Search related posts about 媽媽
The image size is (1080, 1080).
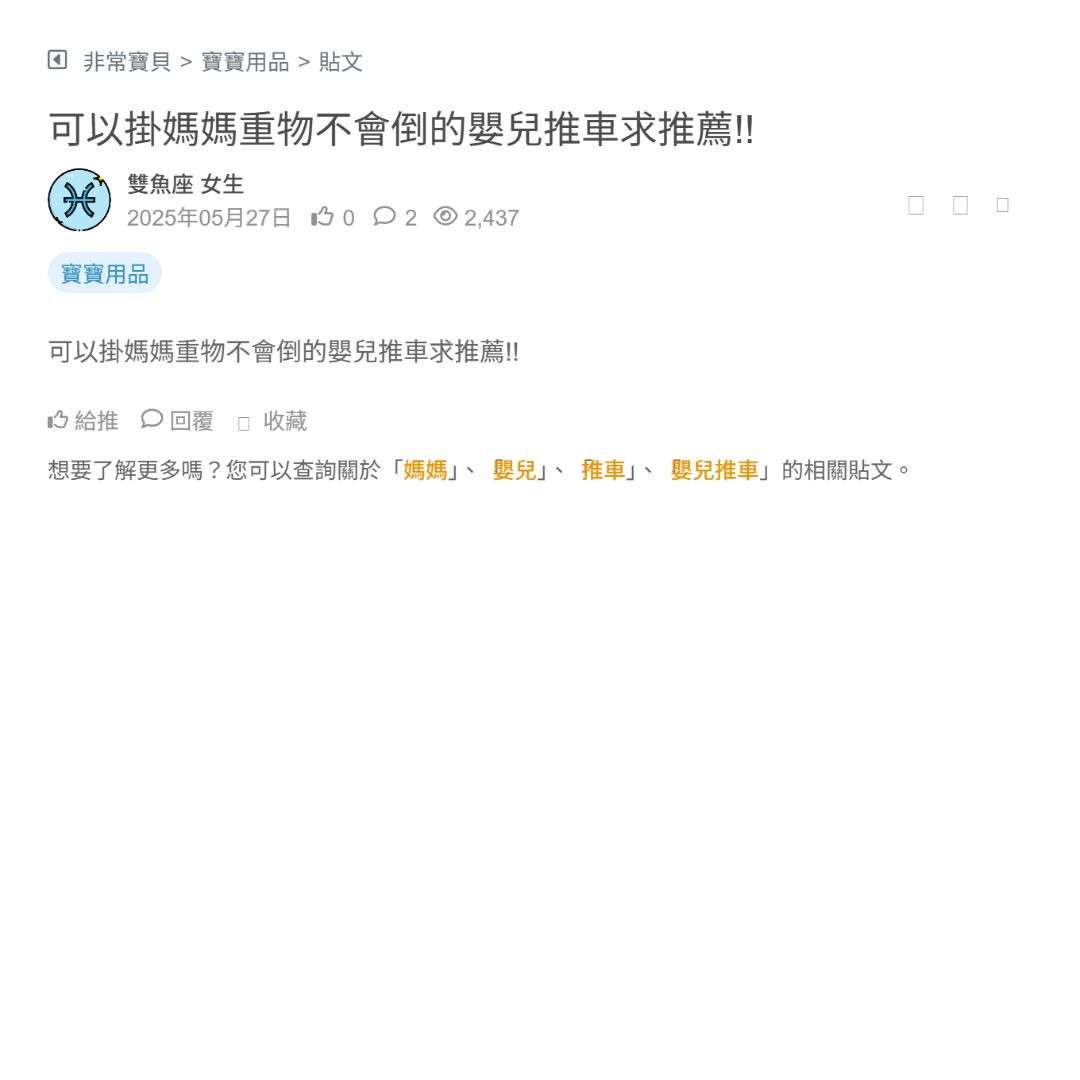point(425,470)
